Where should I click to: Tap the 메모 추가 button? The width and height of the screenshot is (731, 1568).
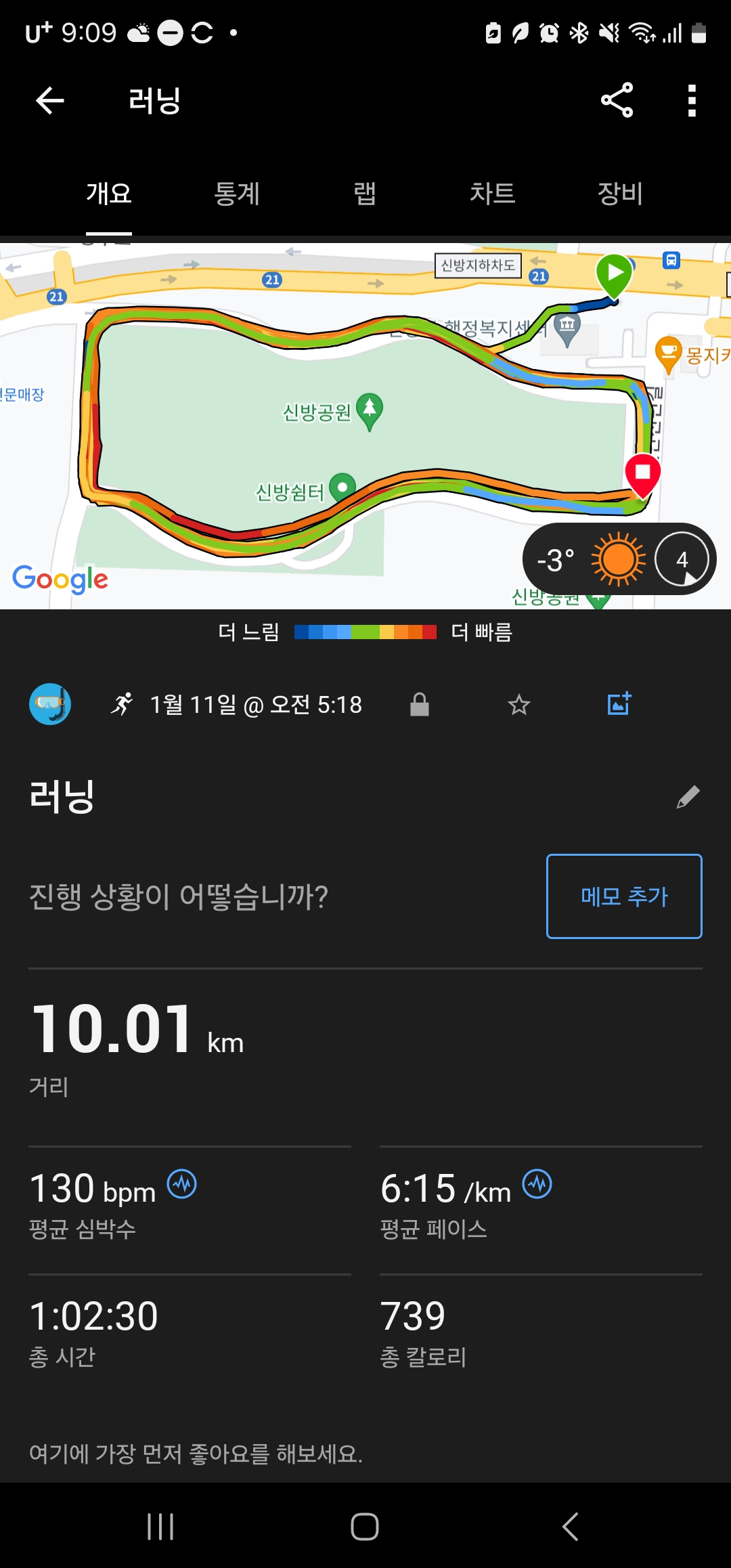(x=624, y=896)
